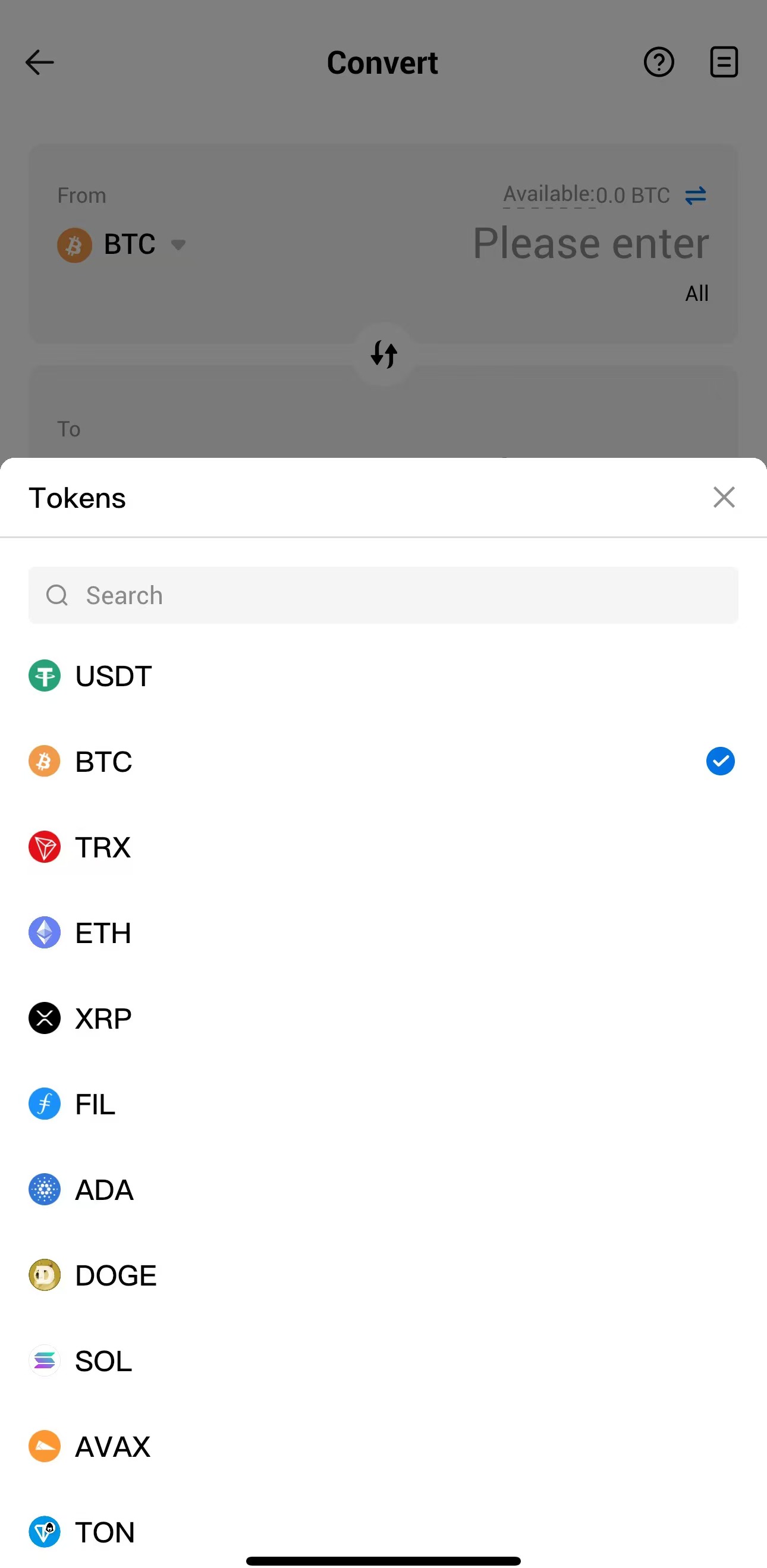Select USDT from the token list
The width and height of the screenshot is (767, 1568).
click(x=383, y=676)
